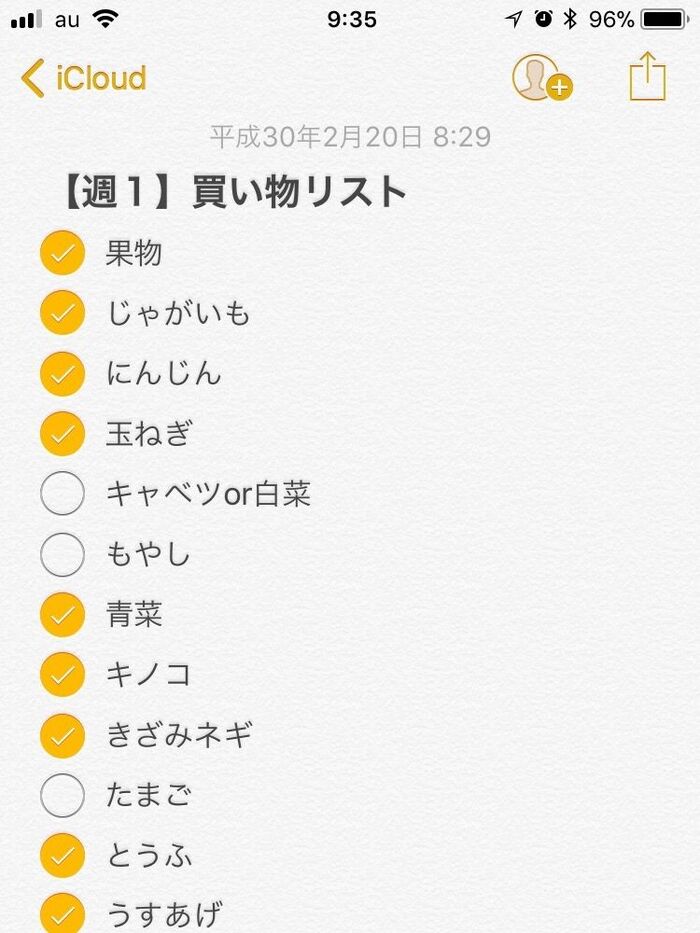
Task: Toggle the きざみネギ checkbox
Action: pos(62,736)
